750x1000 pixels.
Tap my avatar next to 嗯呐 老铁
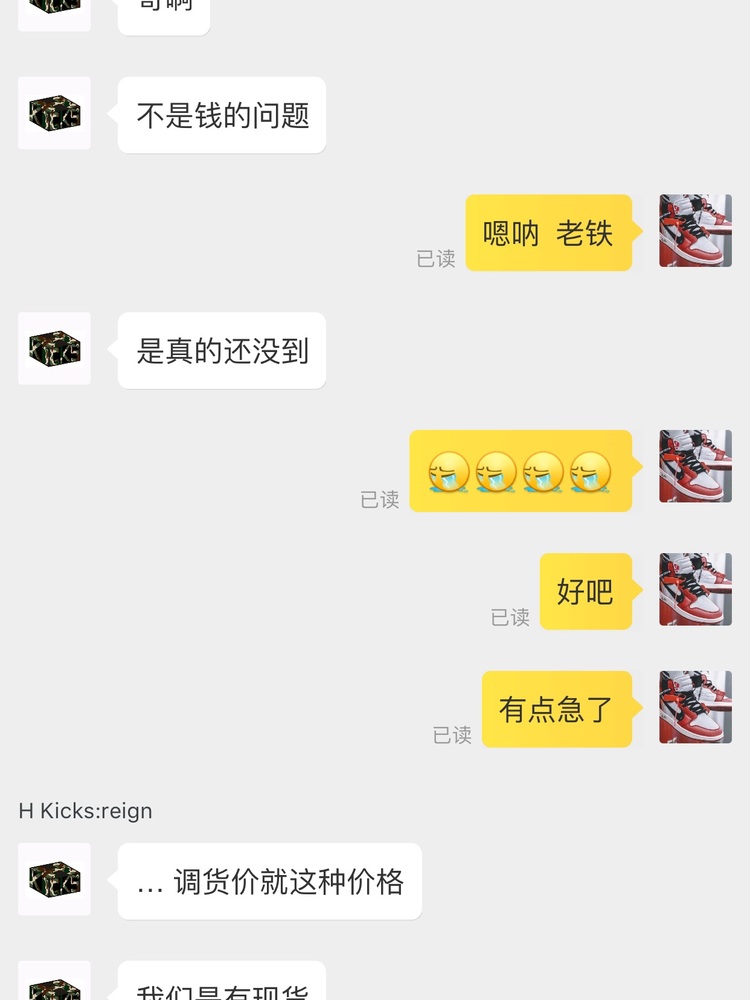695,231
